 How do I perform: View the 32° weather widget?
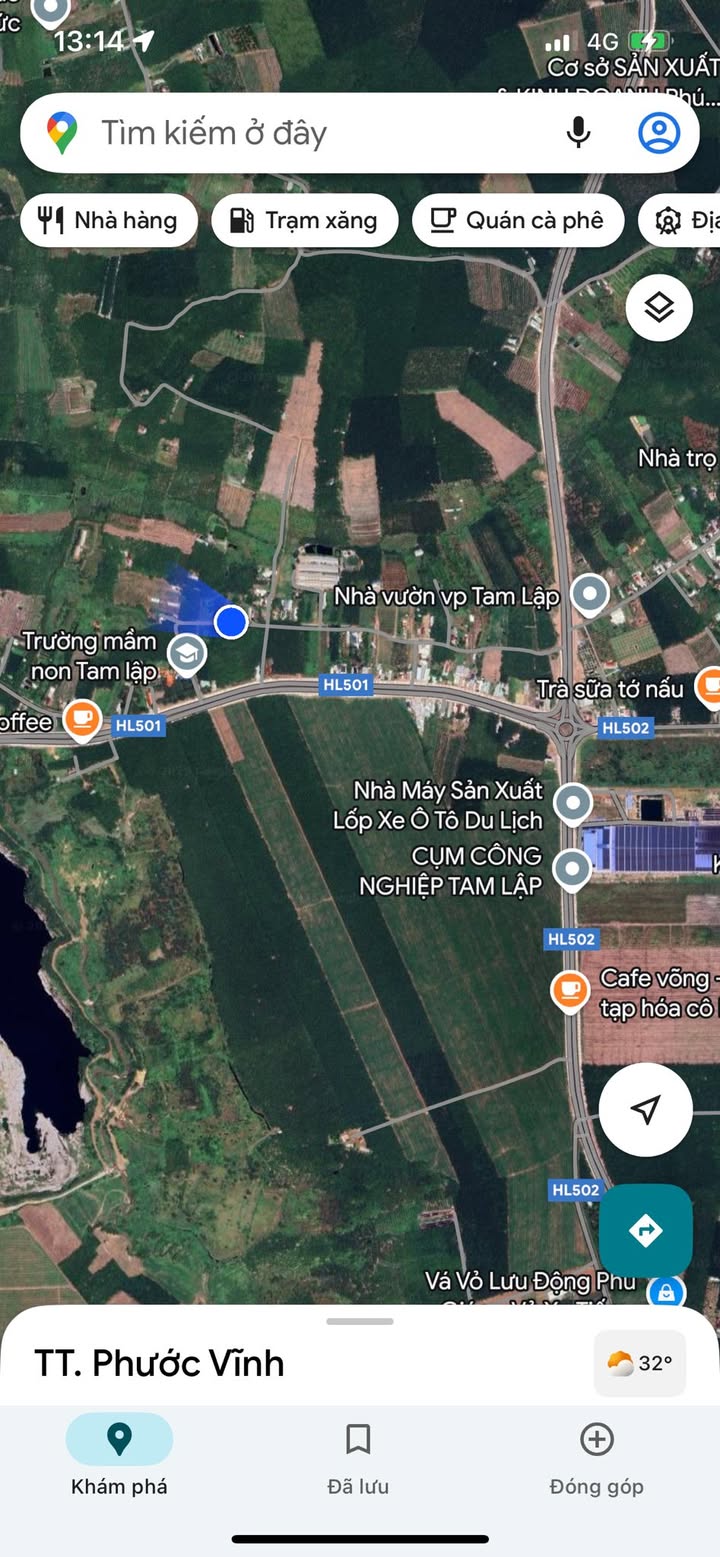coord(640,1363)
